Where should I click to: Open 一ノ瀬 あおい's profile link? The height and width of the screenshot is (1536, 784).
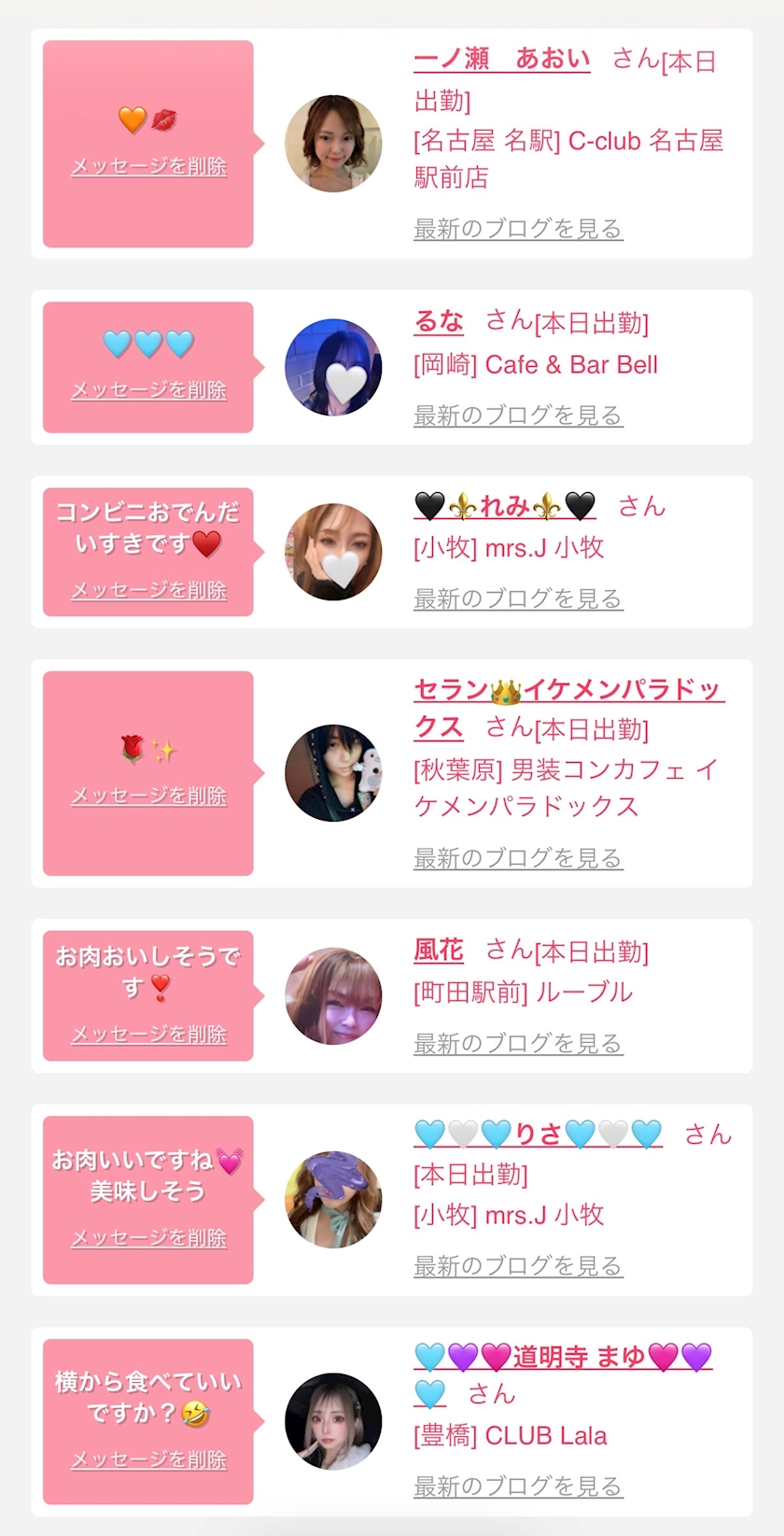pos(501,59)
